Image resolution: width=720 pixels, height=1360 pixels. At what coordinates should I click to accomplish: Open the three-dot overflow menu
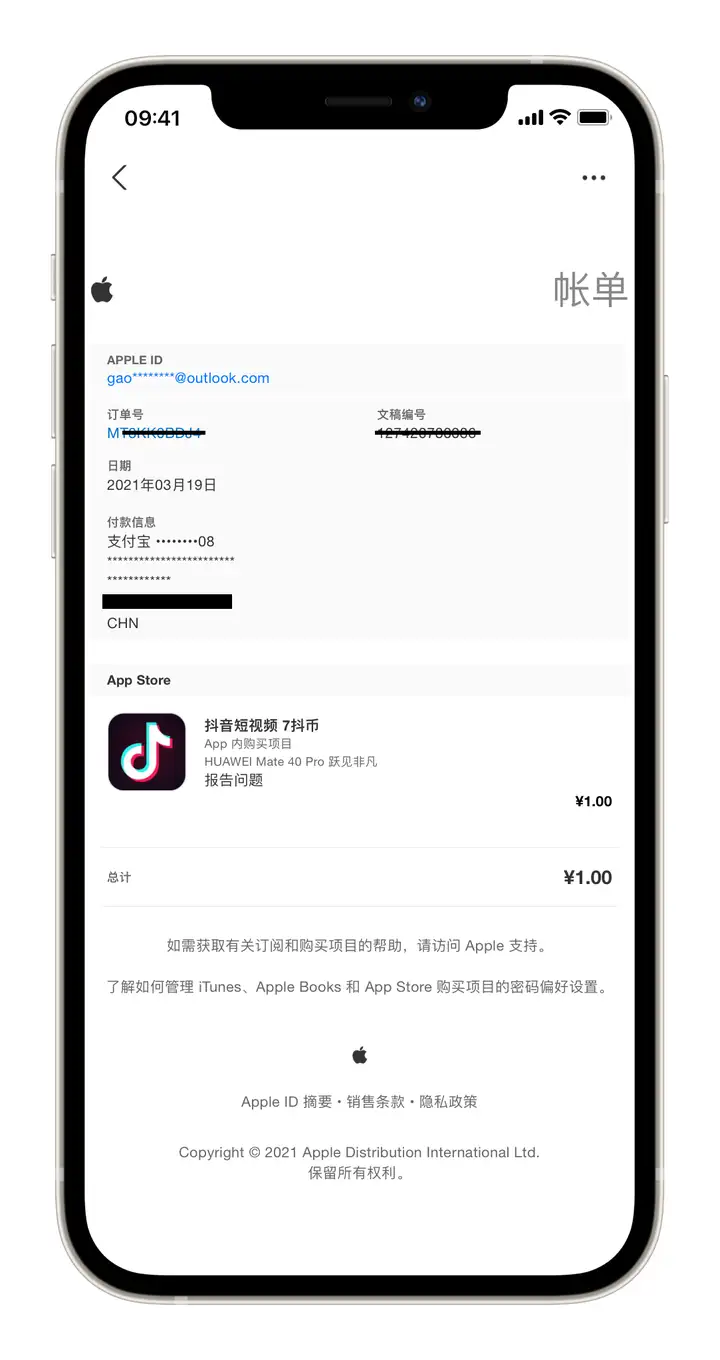[x=593, y=178]
